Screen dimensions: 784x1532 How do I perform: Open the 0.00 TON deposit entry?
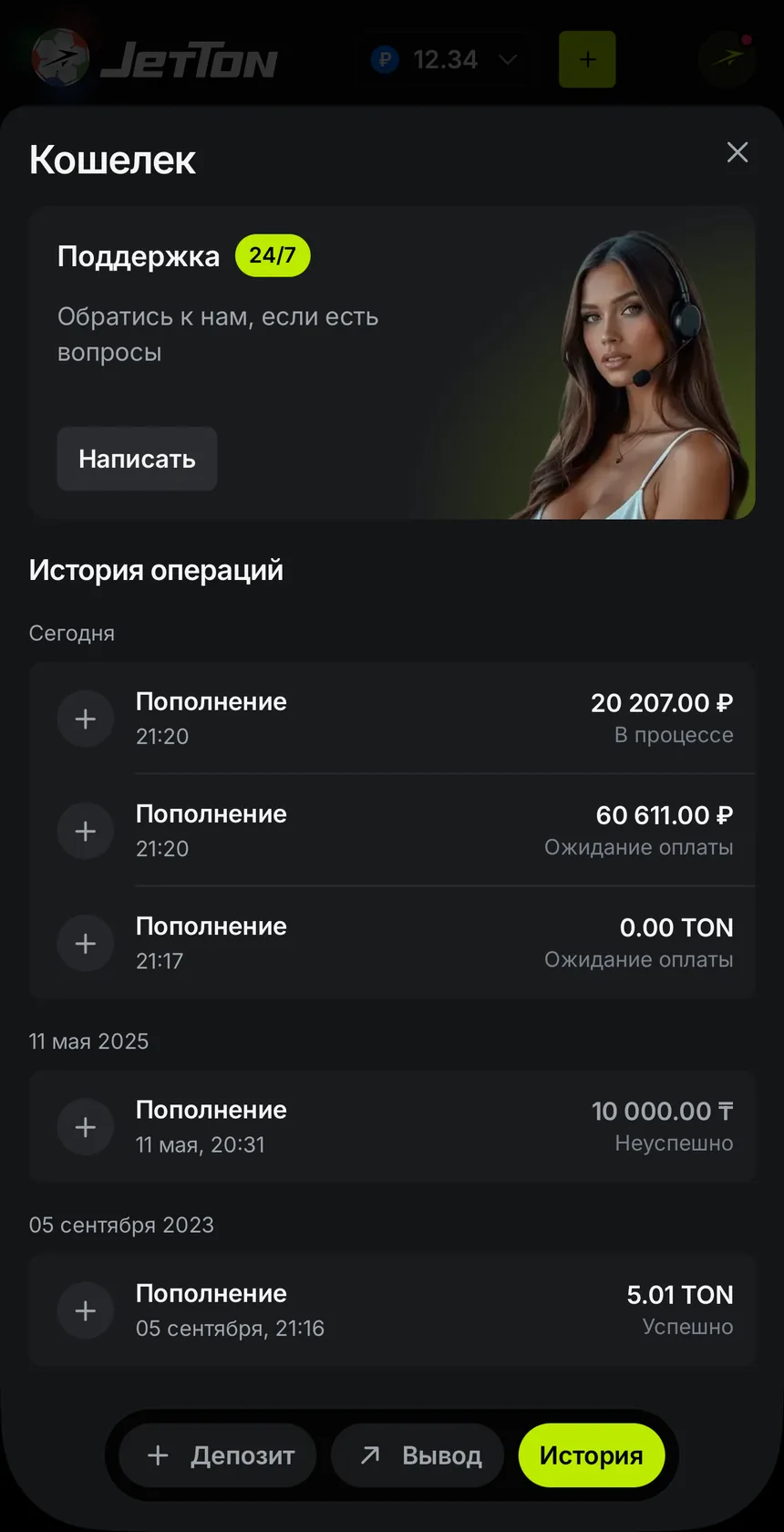pyautogui.click(x=392, y=942)
